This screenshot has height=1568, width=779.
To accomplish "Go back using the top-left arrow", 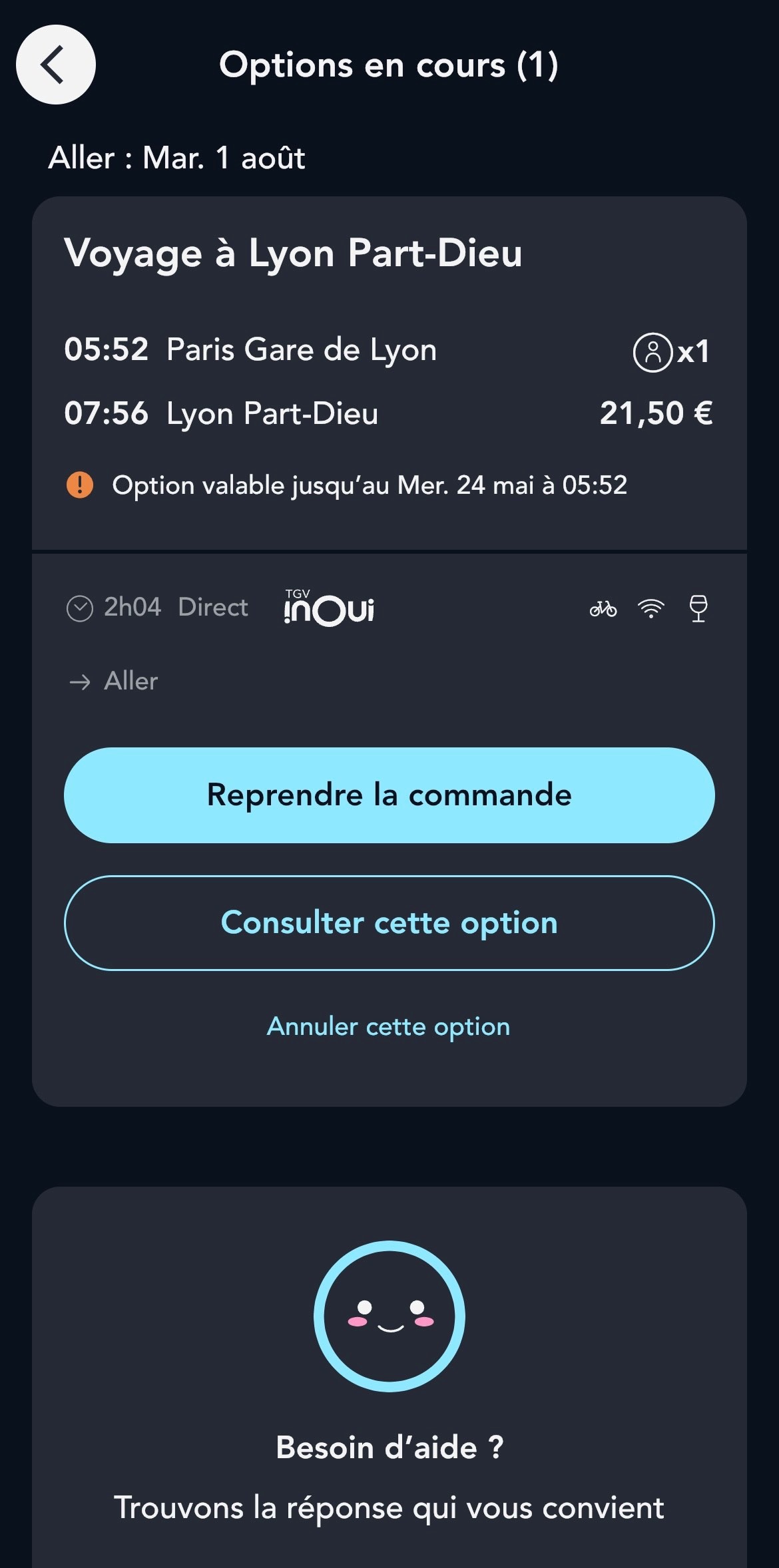I will (56, 65).
